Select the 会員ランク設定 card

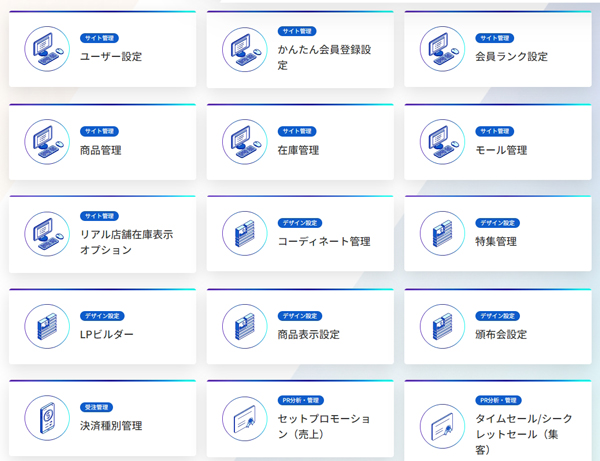[510, 57]
